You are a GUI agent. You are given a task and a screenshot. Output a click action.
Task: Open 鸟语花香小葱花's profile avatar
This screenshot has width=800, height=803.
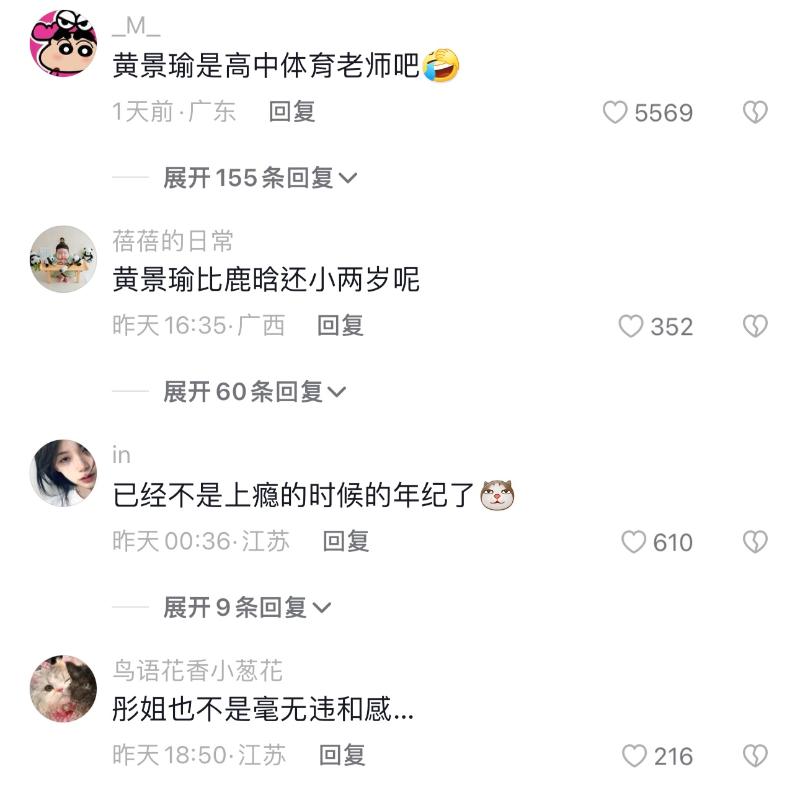coord(64,689)
